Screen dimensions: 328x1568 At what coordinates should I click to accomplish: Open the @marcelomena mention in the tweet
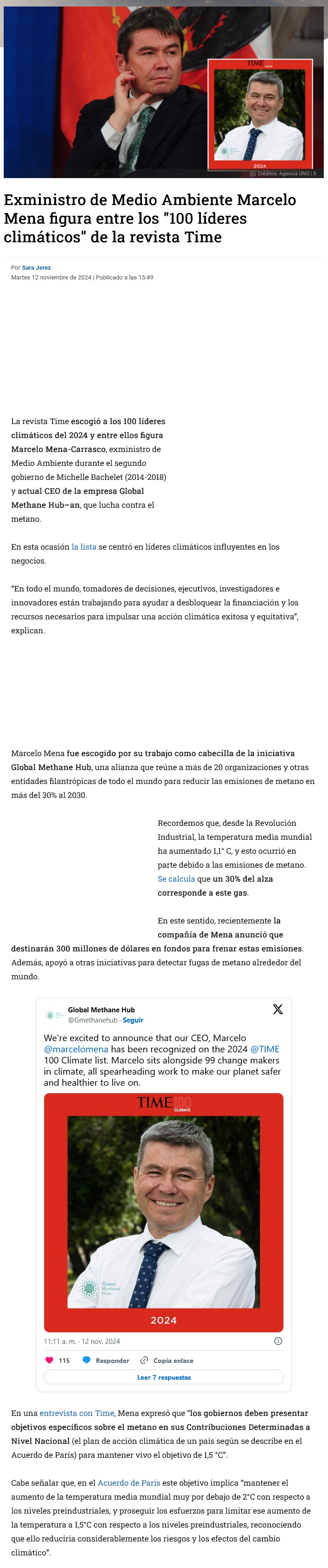point(76,1049)
